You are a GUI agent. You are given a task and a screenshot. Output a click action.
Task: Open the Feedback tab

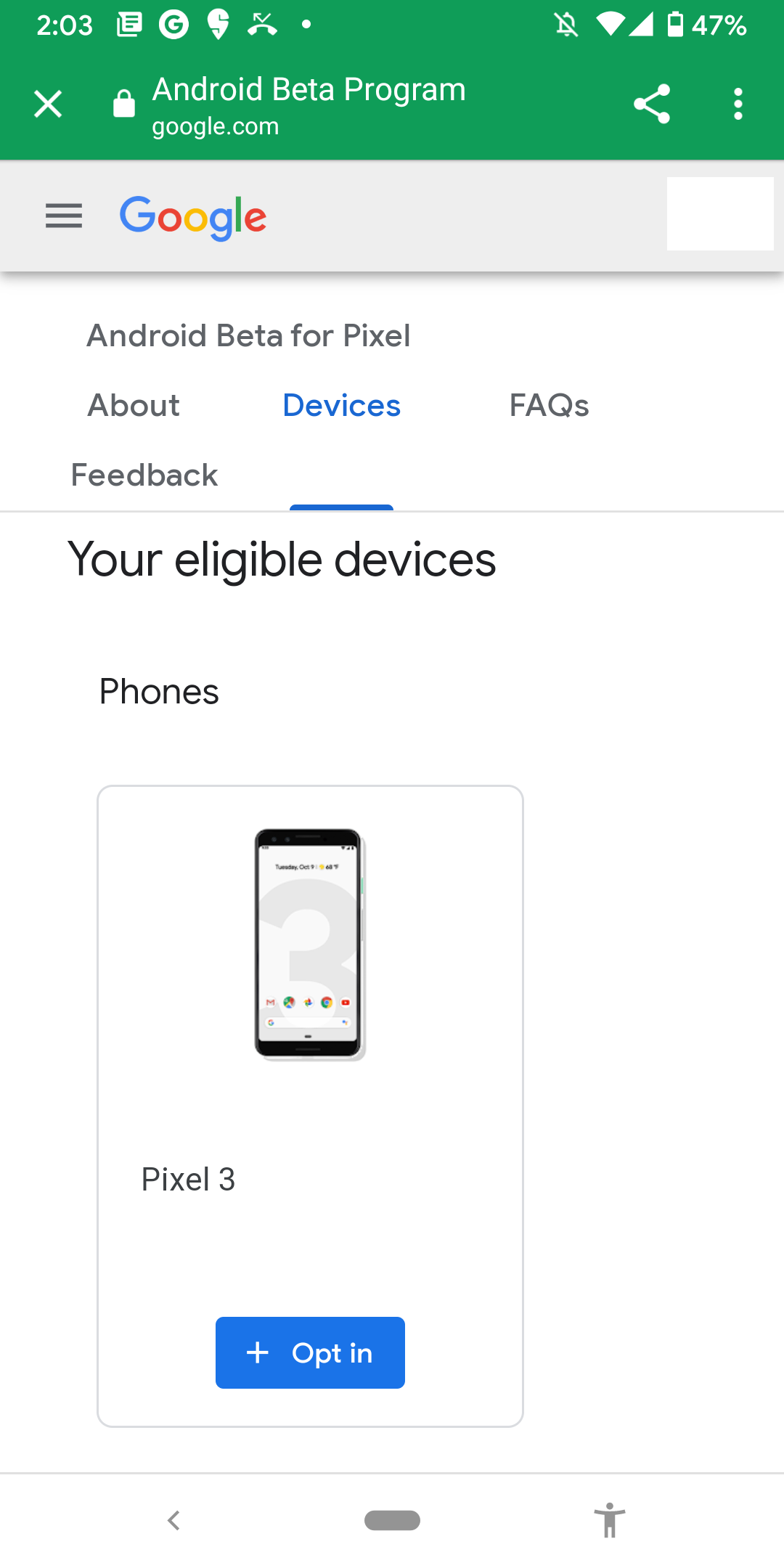click(x=144, y=475)
